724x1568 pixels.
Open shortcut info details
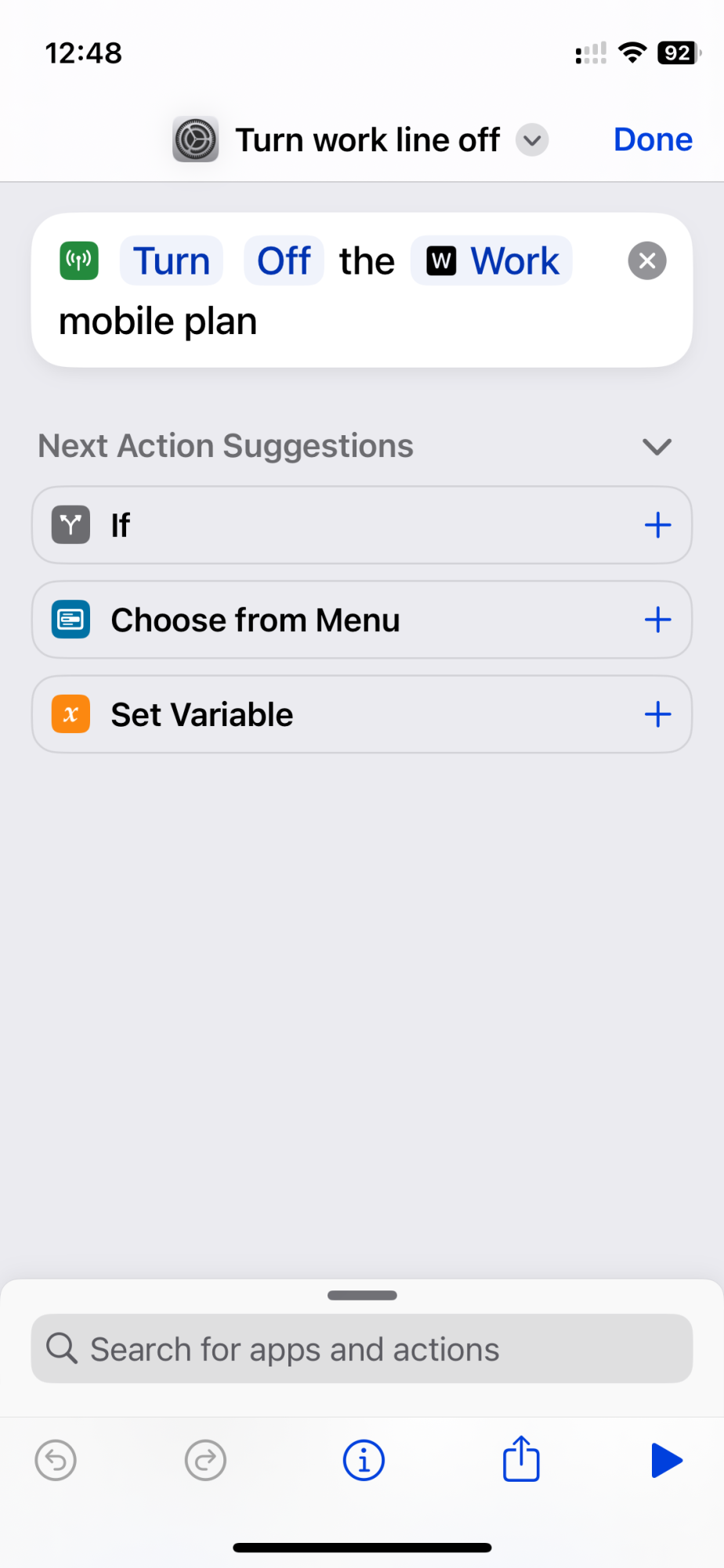point(364,1461)
